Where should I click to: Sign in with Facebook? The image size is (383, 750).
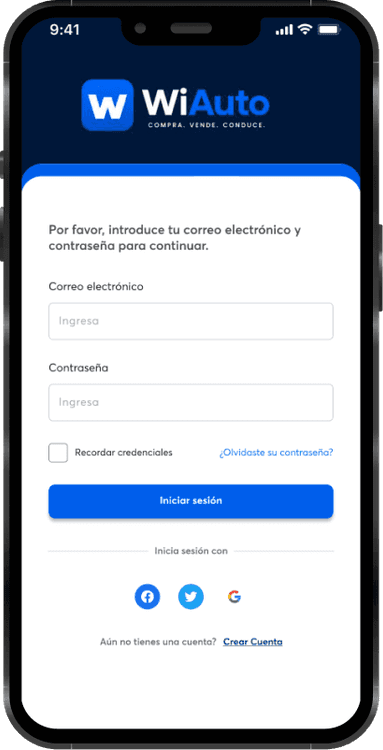coord(147,596)
